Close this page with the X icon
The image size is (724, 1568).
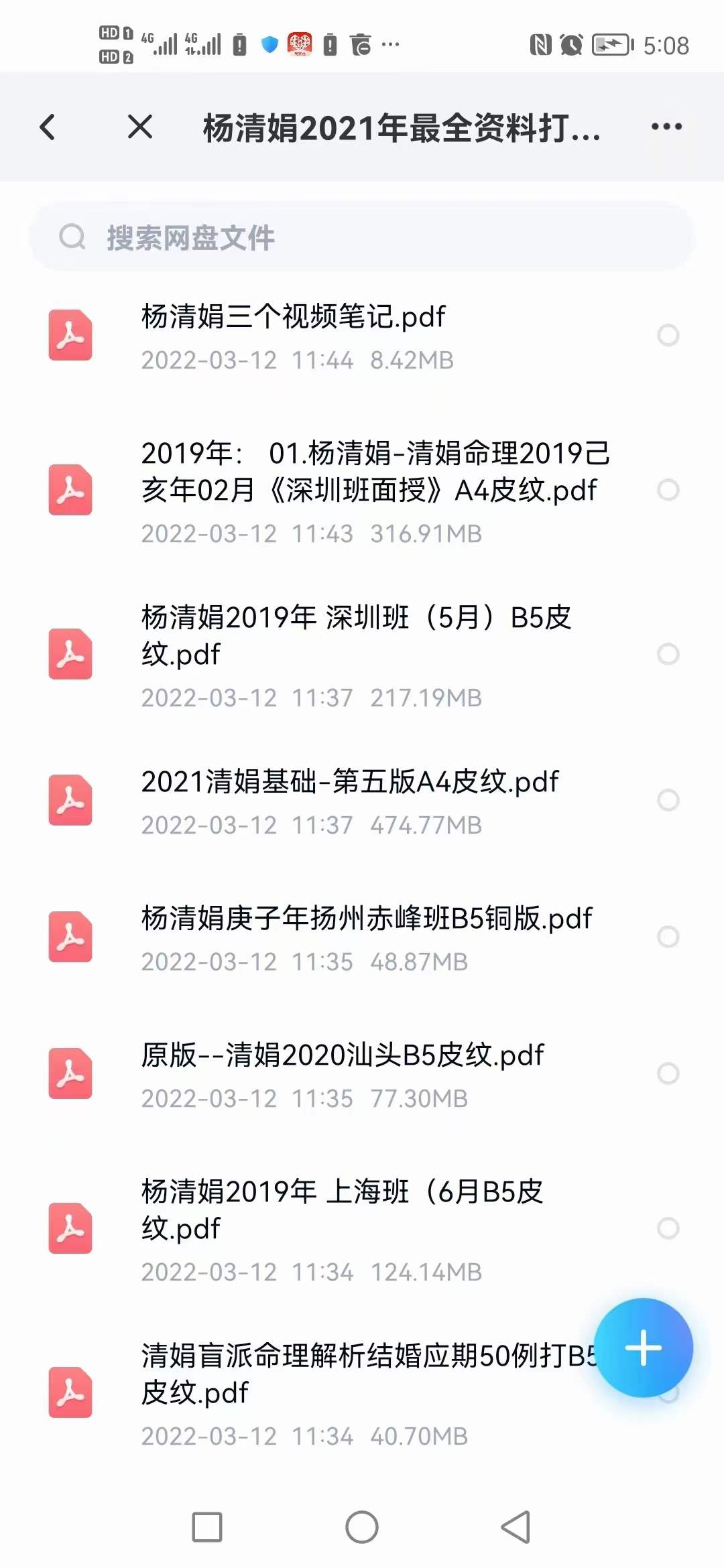(140, 127)
